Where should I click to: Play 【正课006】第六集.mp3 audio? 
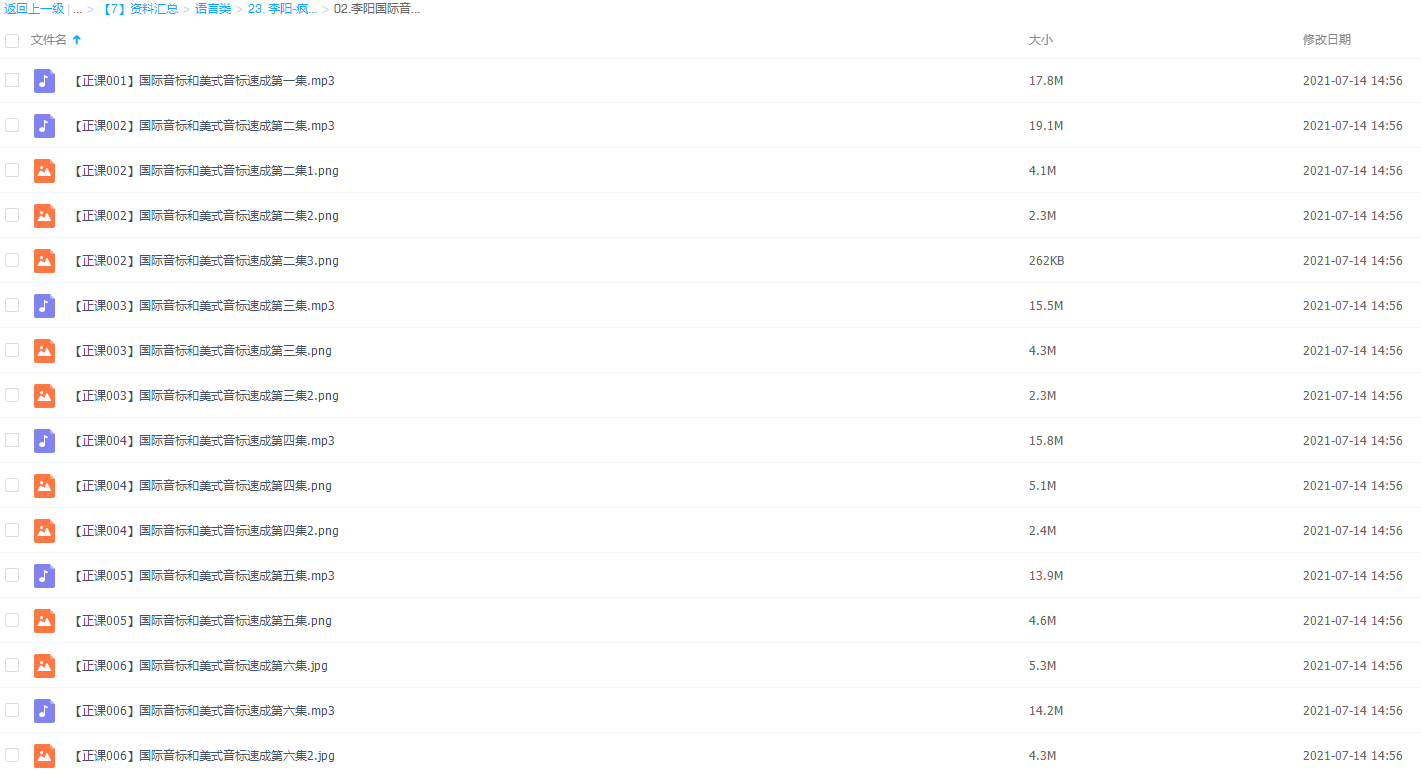pos(204,711)
